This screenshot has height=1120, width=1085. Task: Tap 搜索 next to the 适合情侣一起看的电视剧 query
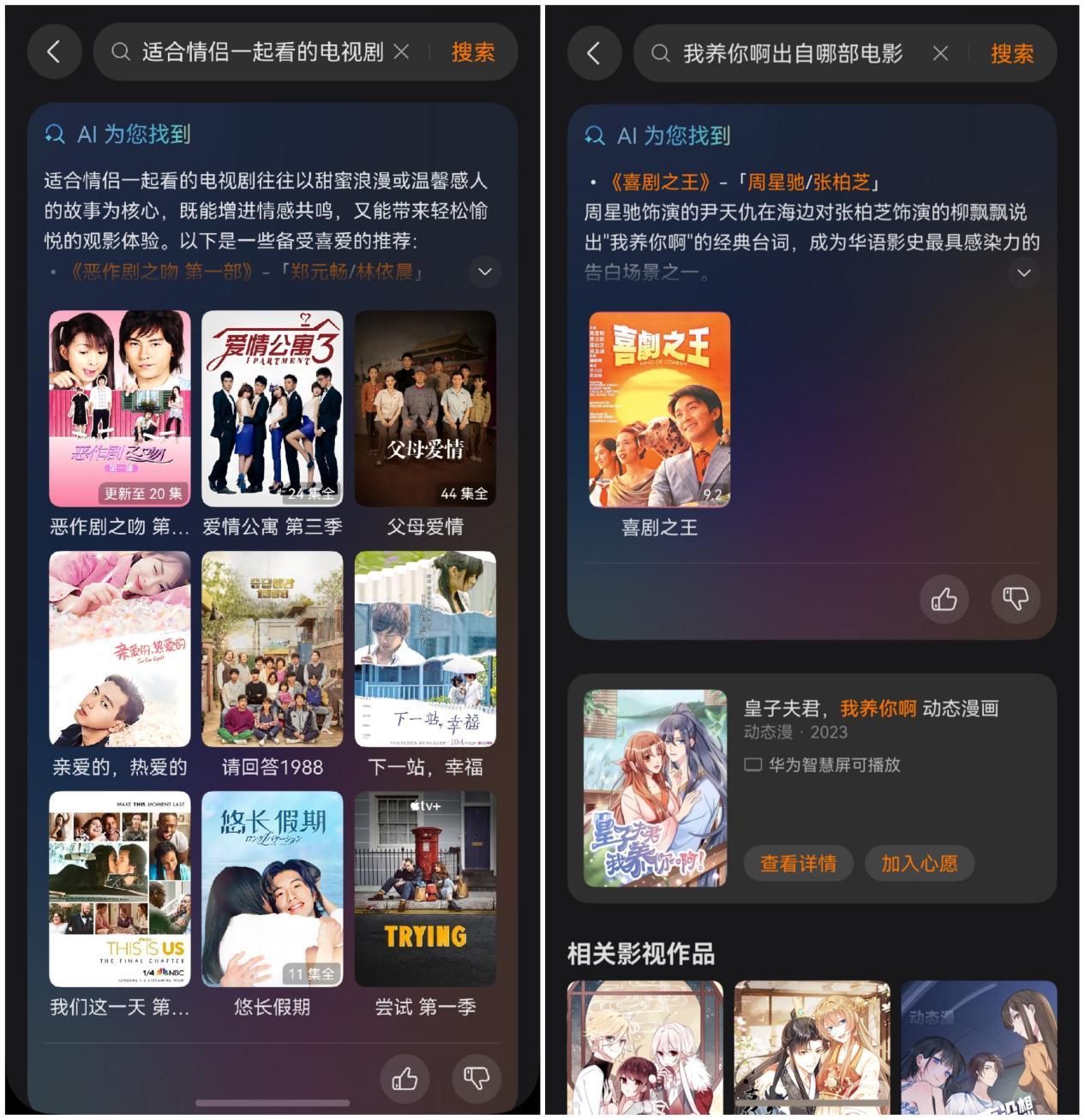473,52
